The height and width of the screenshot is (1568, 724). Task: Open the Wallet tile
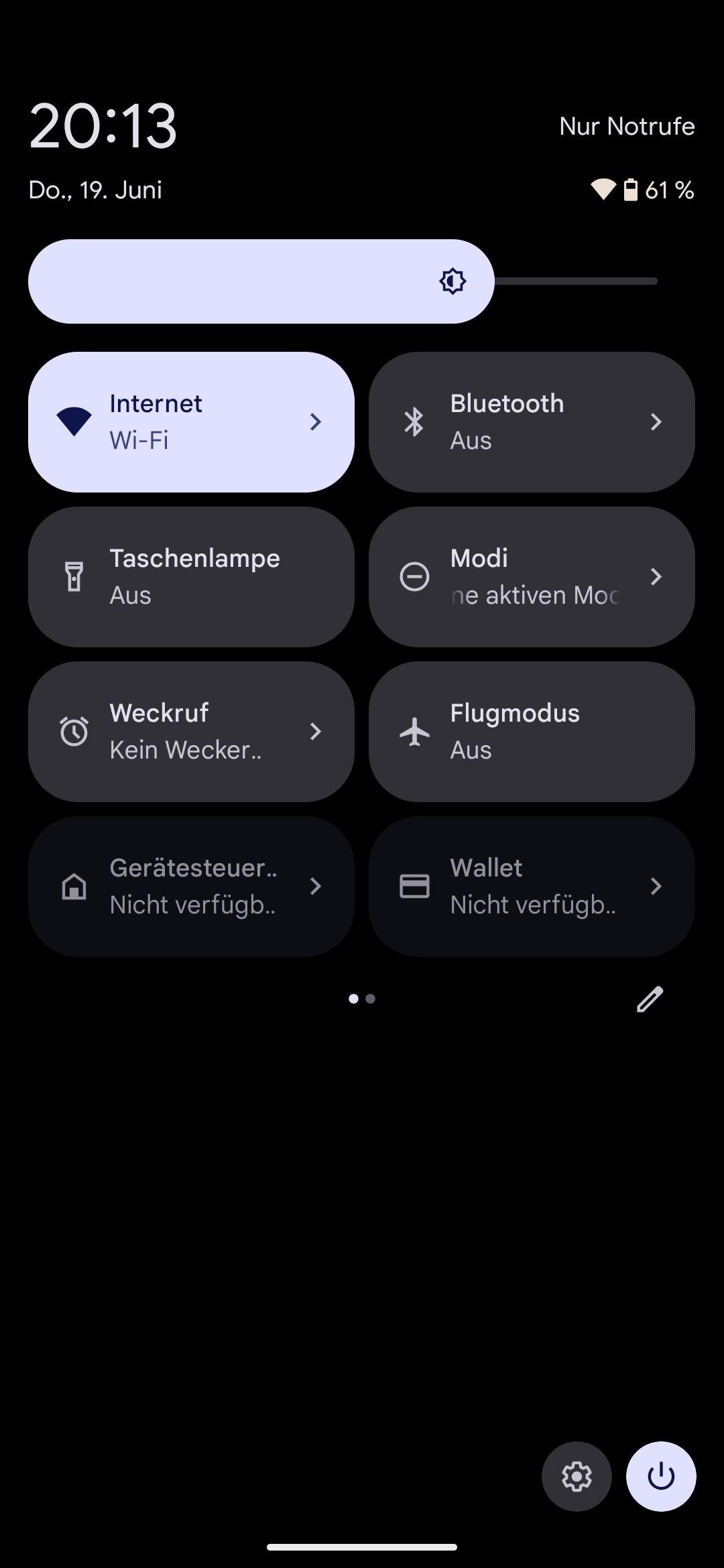(x=532, y=887)
